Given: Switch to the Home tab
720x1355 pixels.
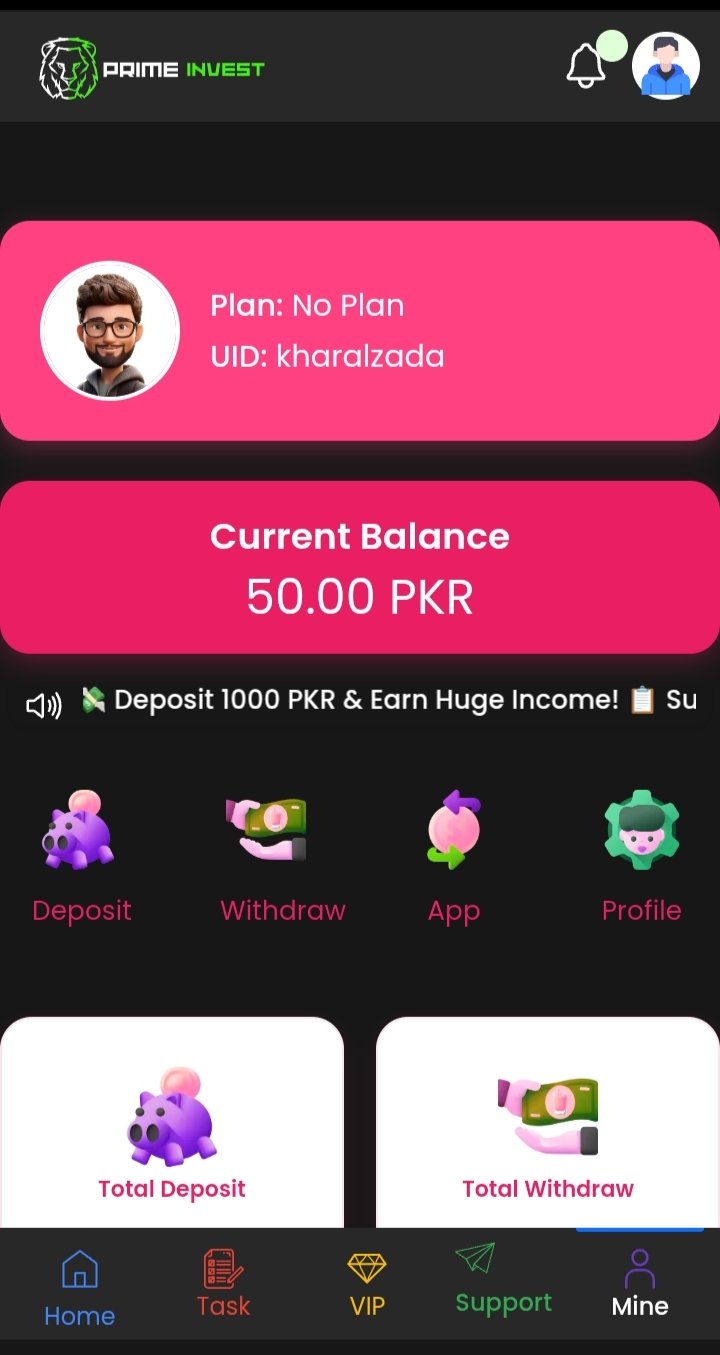Looking at the screenshot, I should click(x=80, y=1288).
